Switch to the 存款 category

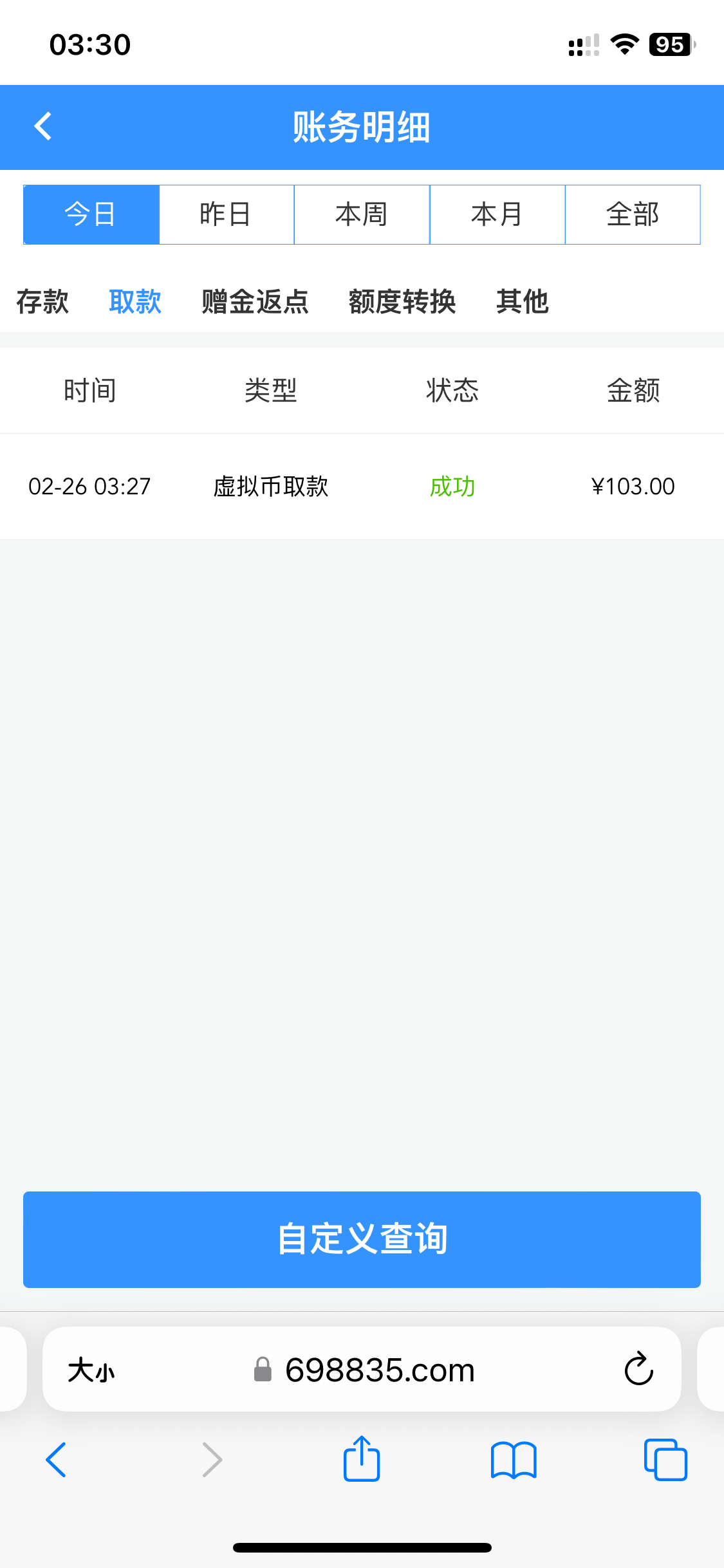point(42,301)
